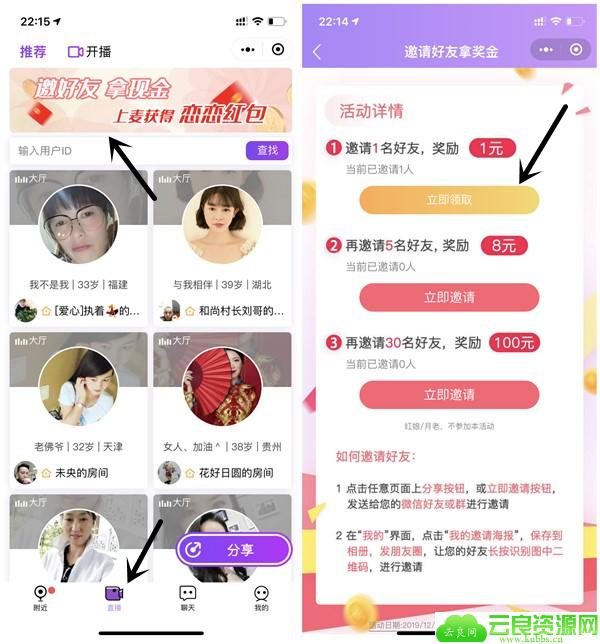Open the 邀好友拿现金 banner
Screen dimensions: 600x644
[150, 100]
